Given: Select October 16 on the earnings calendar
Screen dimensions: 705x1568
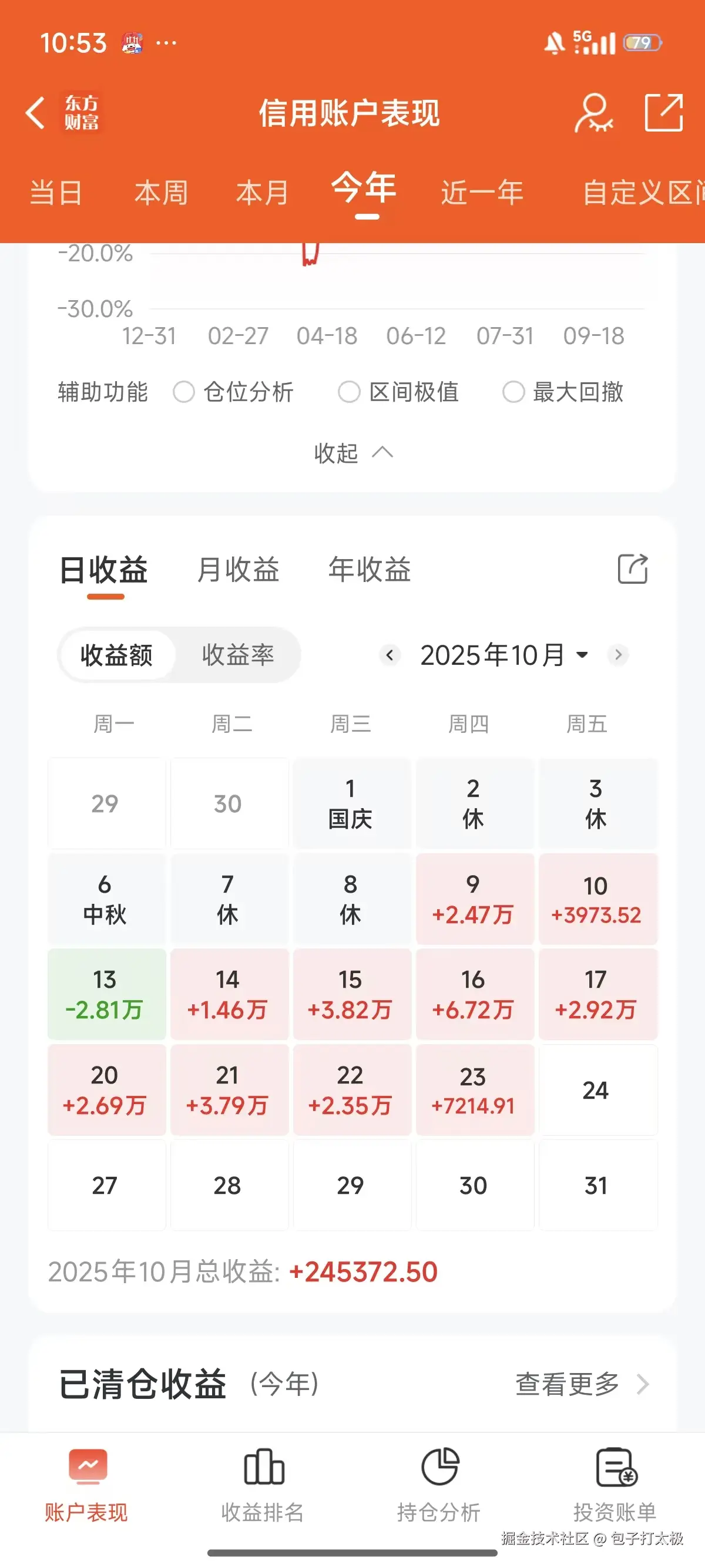Looking at the screenshot, I should coord(475,994).
